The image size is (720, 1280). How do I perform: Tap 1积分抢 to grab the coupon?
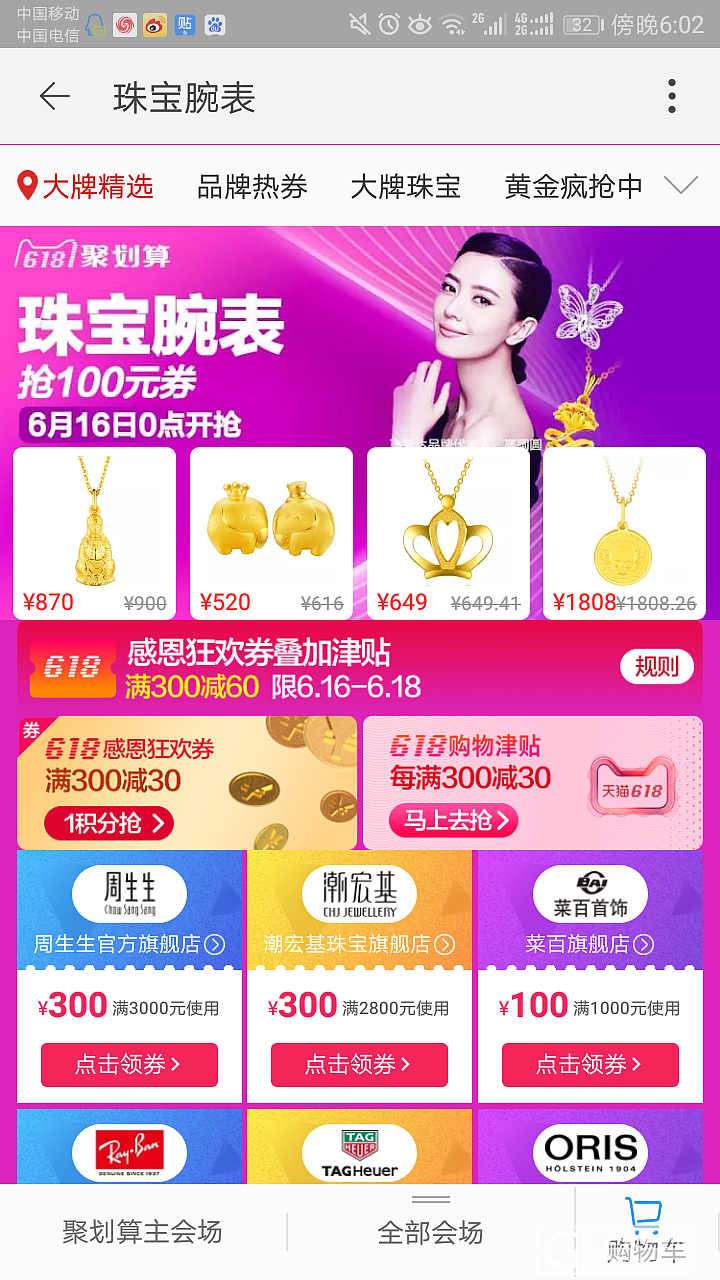tap(109, 824)
